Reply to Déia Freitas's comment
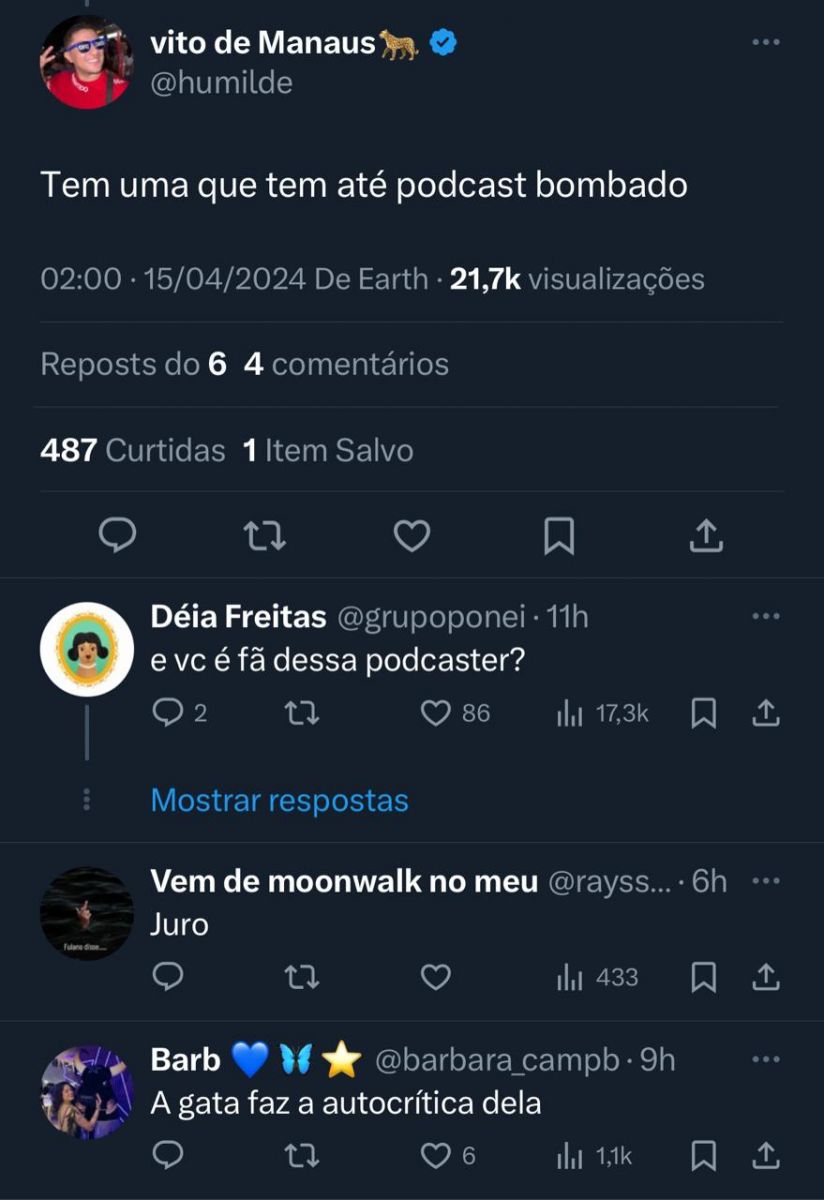The height and width of the screenshot is (1200, 824). tap(165, 713)
